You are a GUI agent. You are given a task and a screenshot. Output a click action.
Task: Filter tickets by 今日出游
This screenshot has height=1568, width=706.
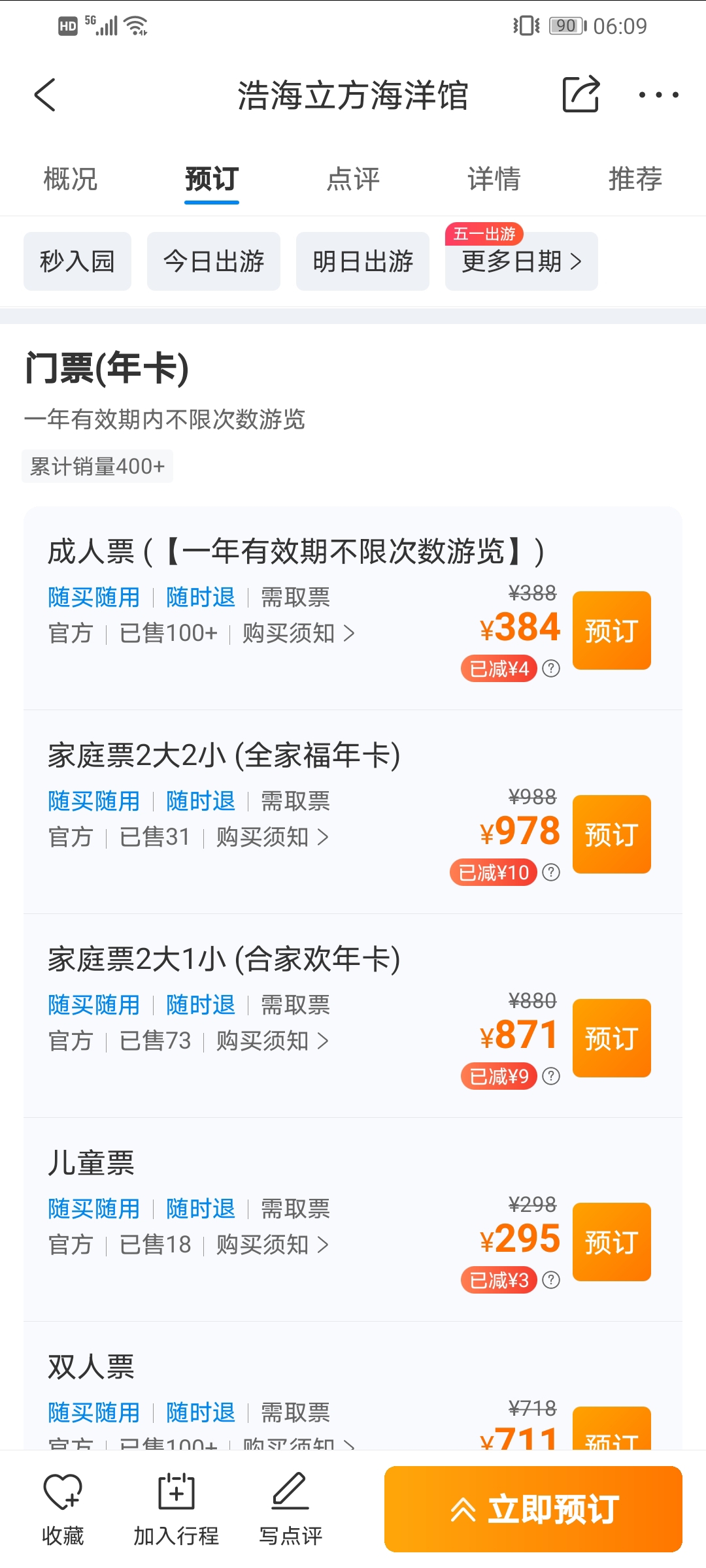coord(214,261)
